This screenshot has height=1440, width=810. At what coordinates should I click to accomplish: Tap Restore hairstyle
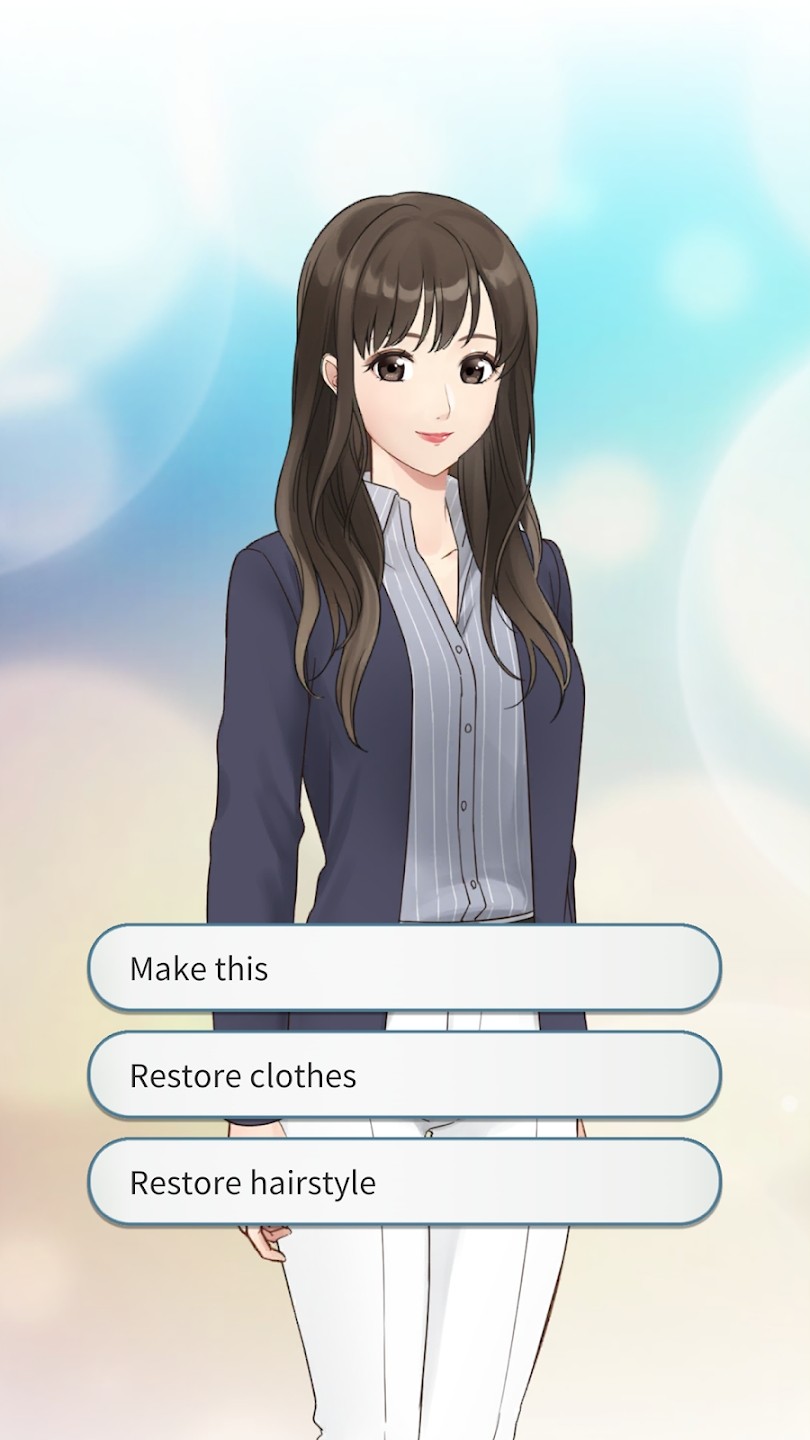(x=404, y=1182)
